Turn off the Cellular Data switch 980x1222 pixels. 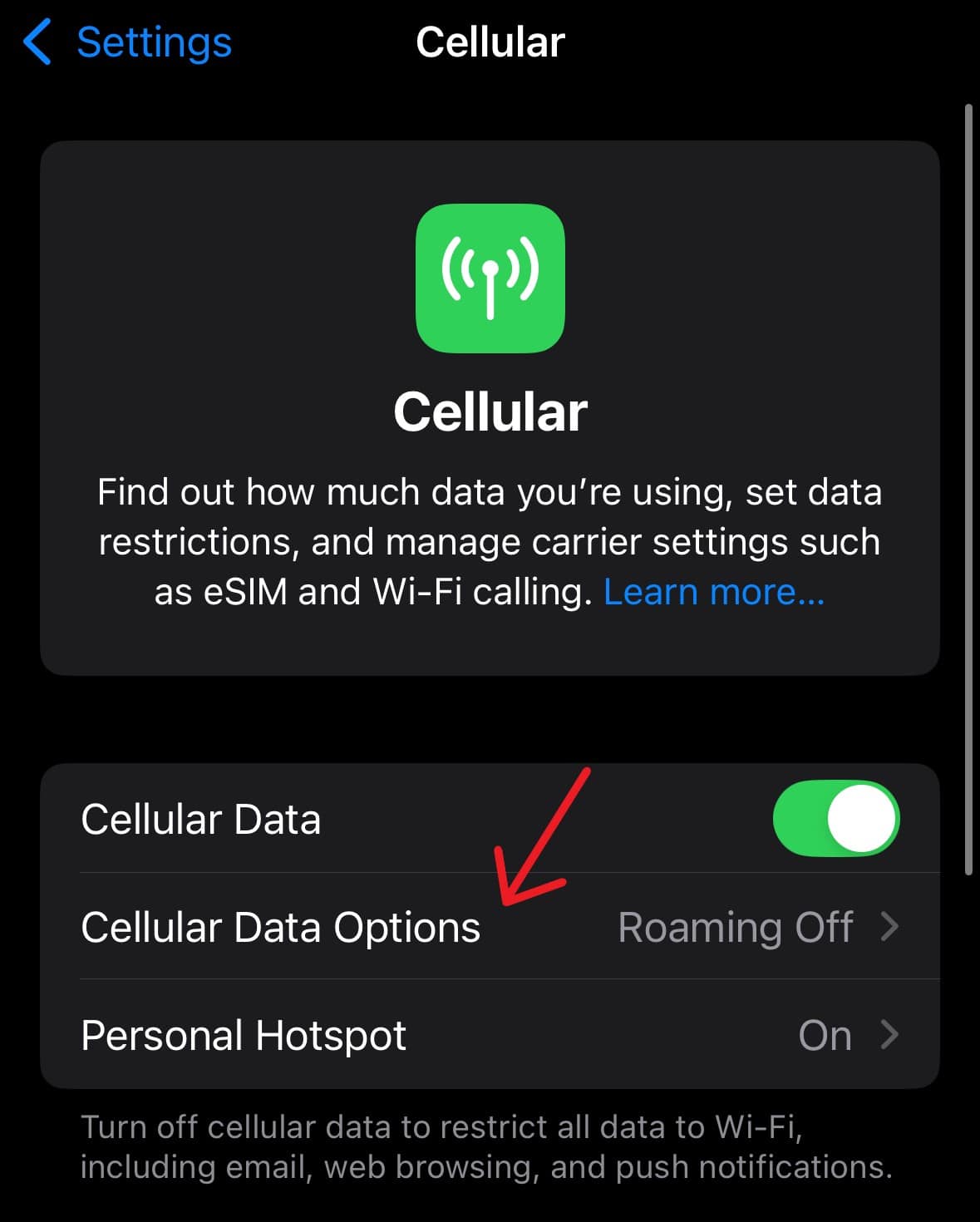coord(836,818)
